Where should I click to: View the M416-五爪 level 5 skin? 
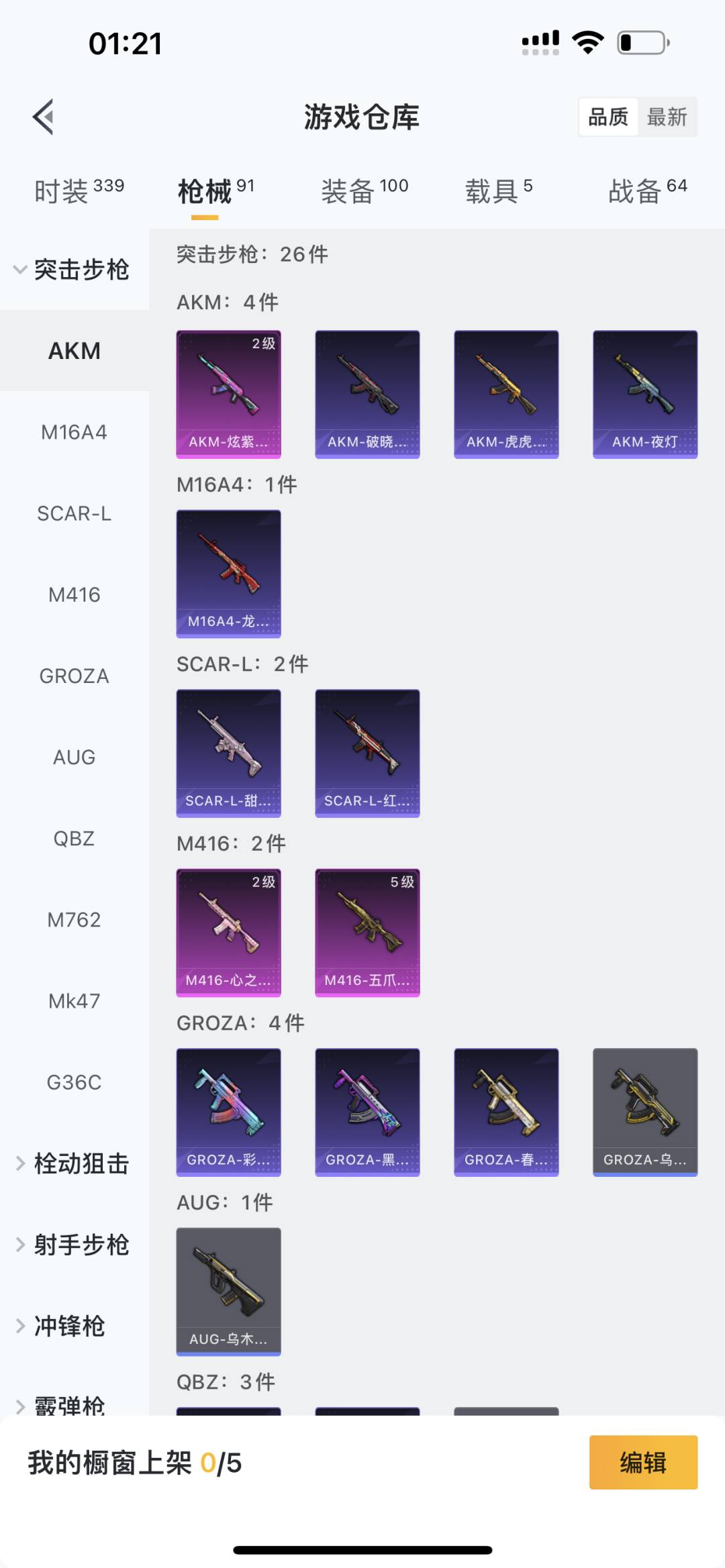[367, 933]
